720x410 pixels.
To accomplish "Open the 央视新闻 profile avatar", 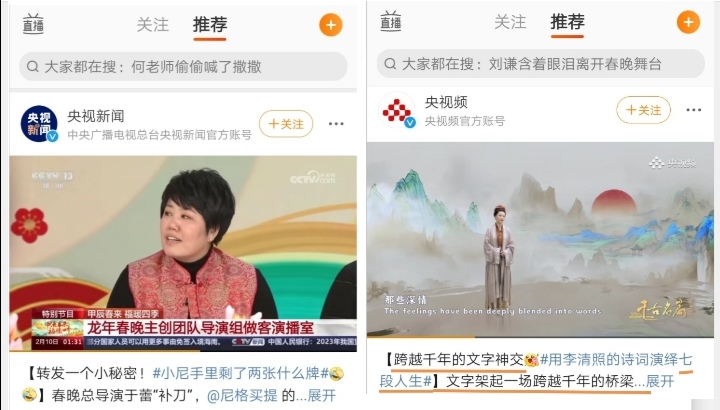I will (x=40, y=124).
